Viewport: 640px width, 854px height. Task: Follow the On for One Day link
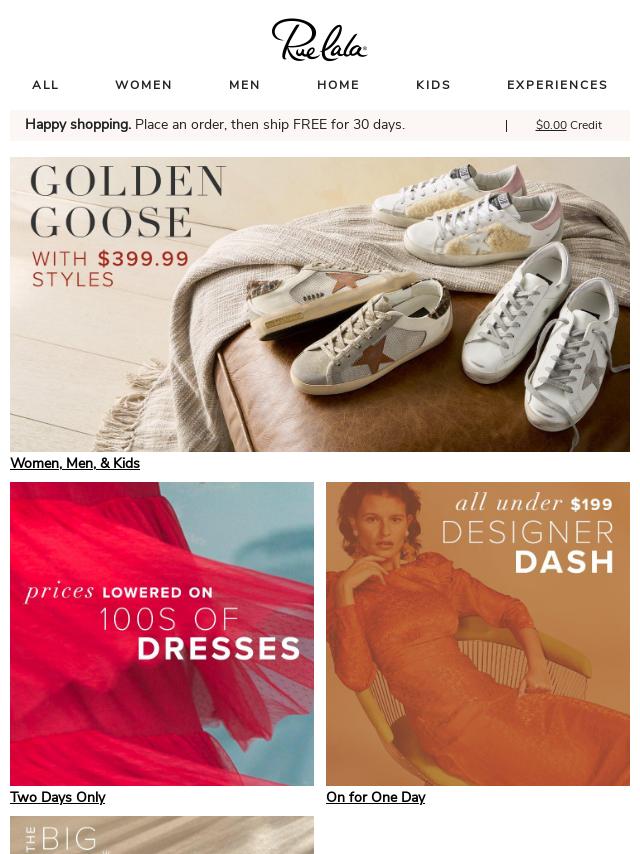[375, 797]
